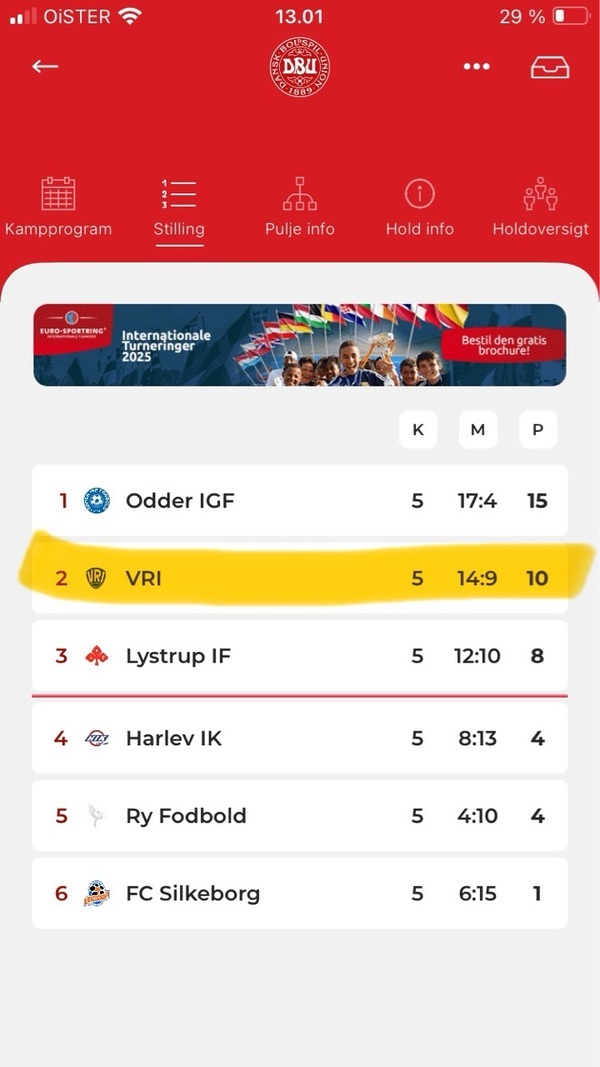This screenshot has height=1067, width=600.
Task: Open the VRI team row
Action: coord(299,578)
